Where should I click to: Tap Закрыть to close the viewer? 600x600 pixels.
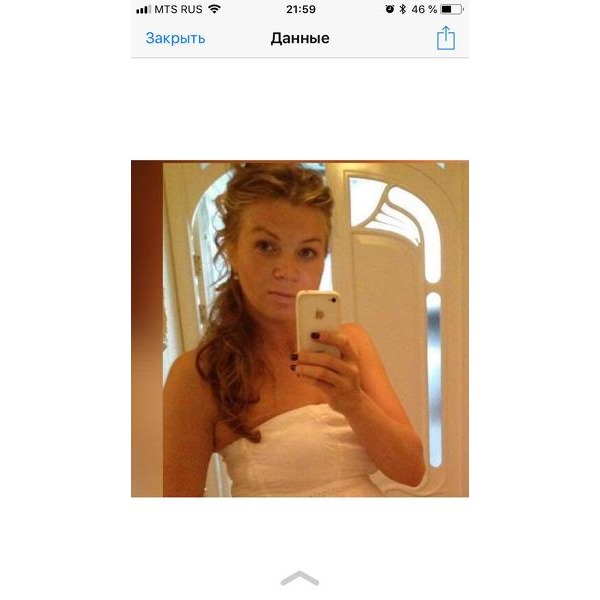(x=175, y=39)
